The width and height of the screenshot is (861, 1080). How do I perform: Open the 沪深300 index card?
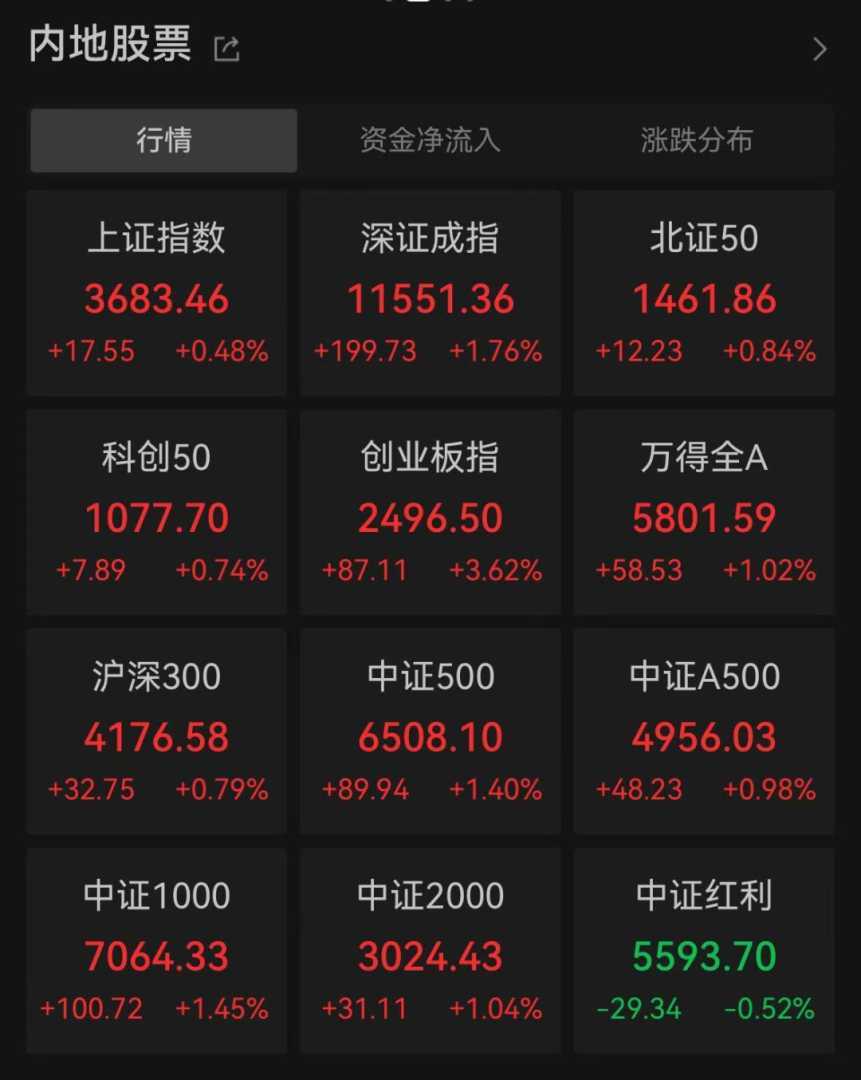157,731
